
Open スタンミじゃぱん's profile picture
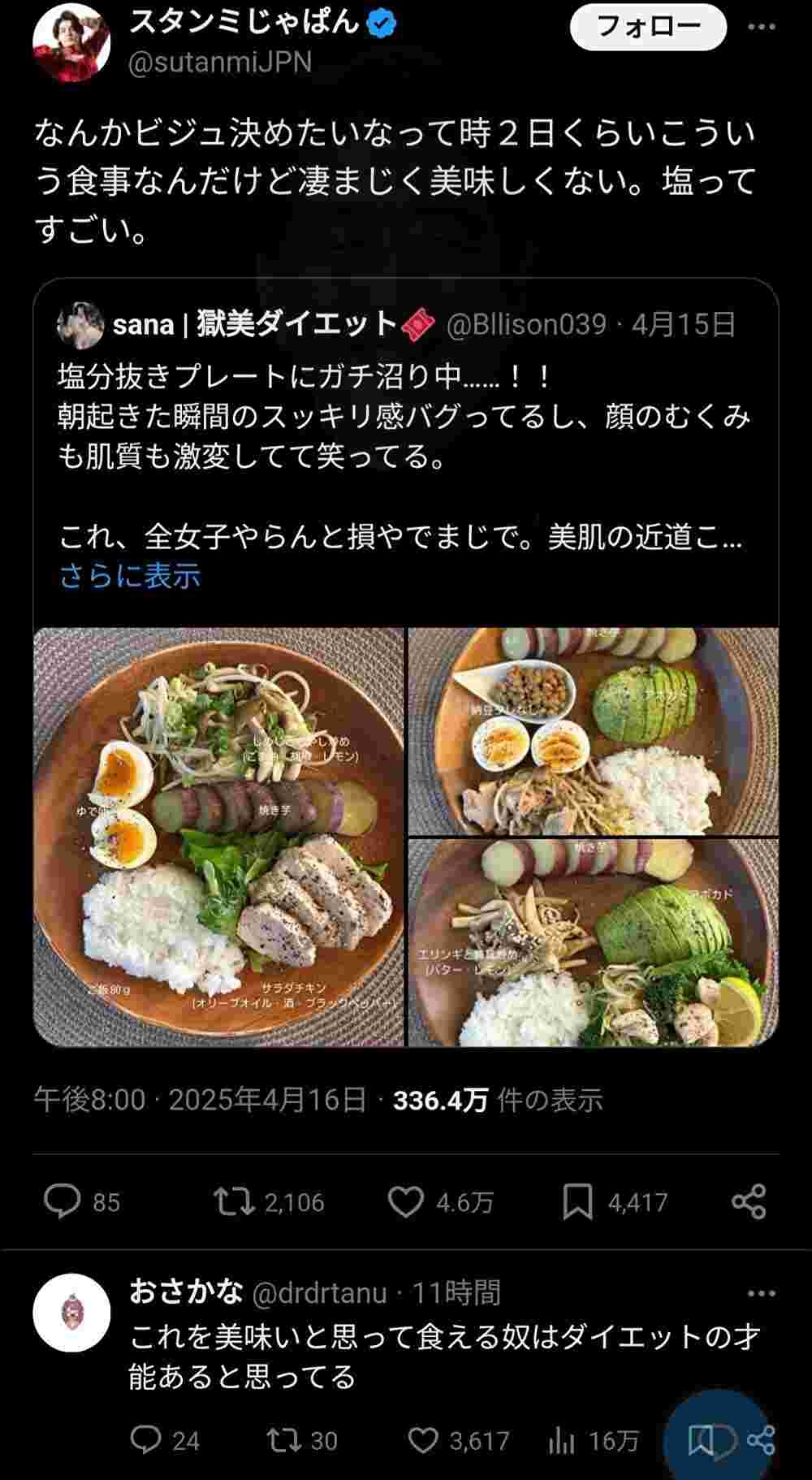[71, 42]
